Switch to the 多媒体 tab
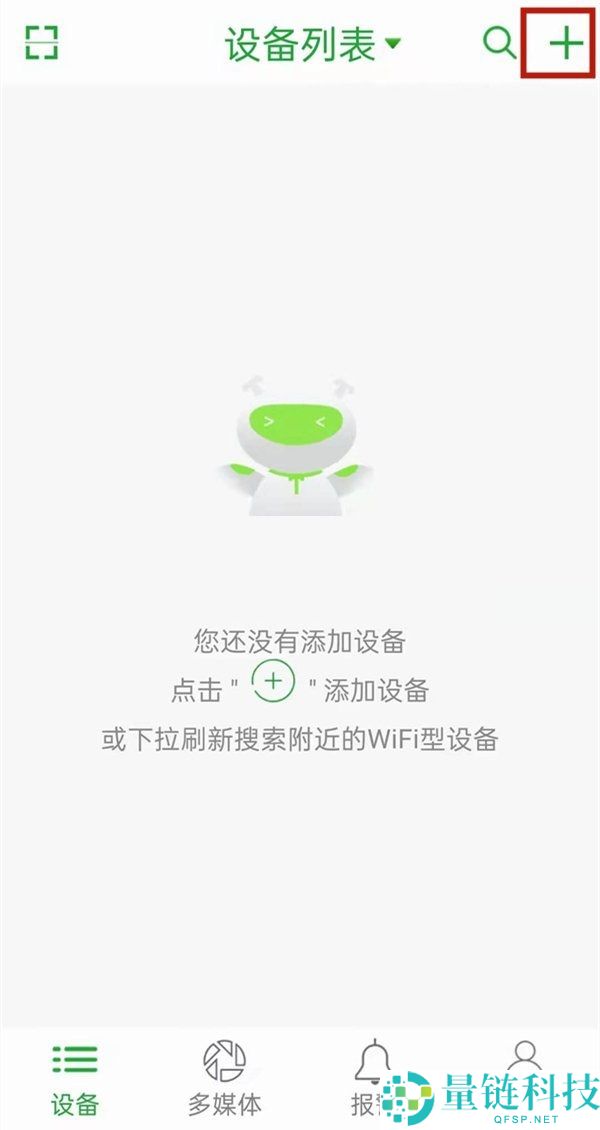600x1130 pixels. [225, 1078]
